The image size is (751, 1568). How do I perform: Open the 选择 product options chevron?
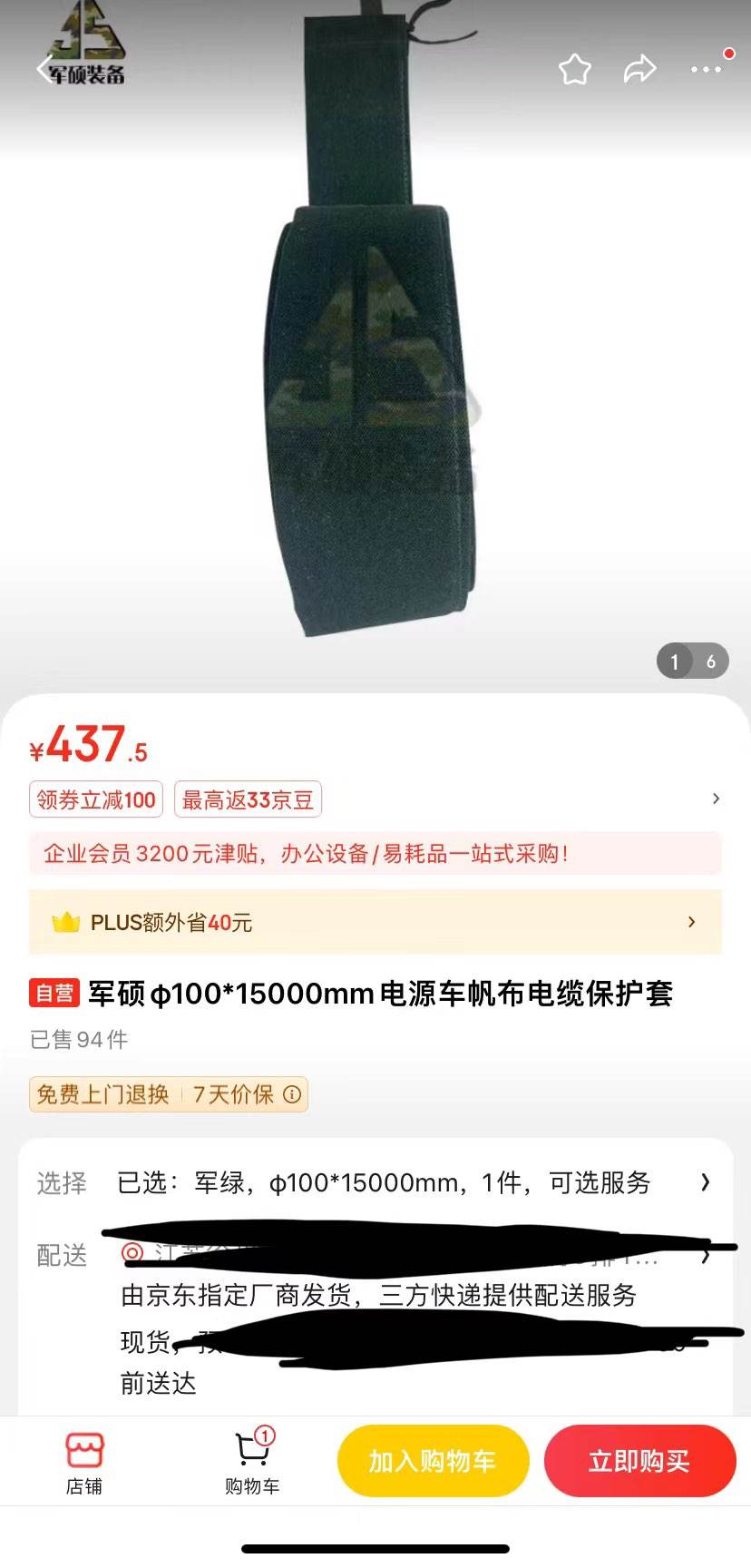pos(705,1183)
